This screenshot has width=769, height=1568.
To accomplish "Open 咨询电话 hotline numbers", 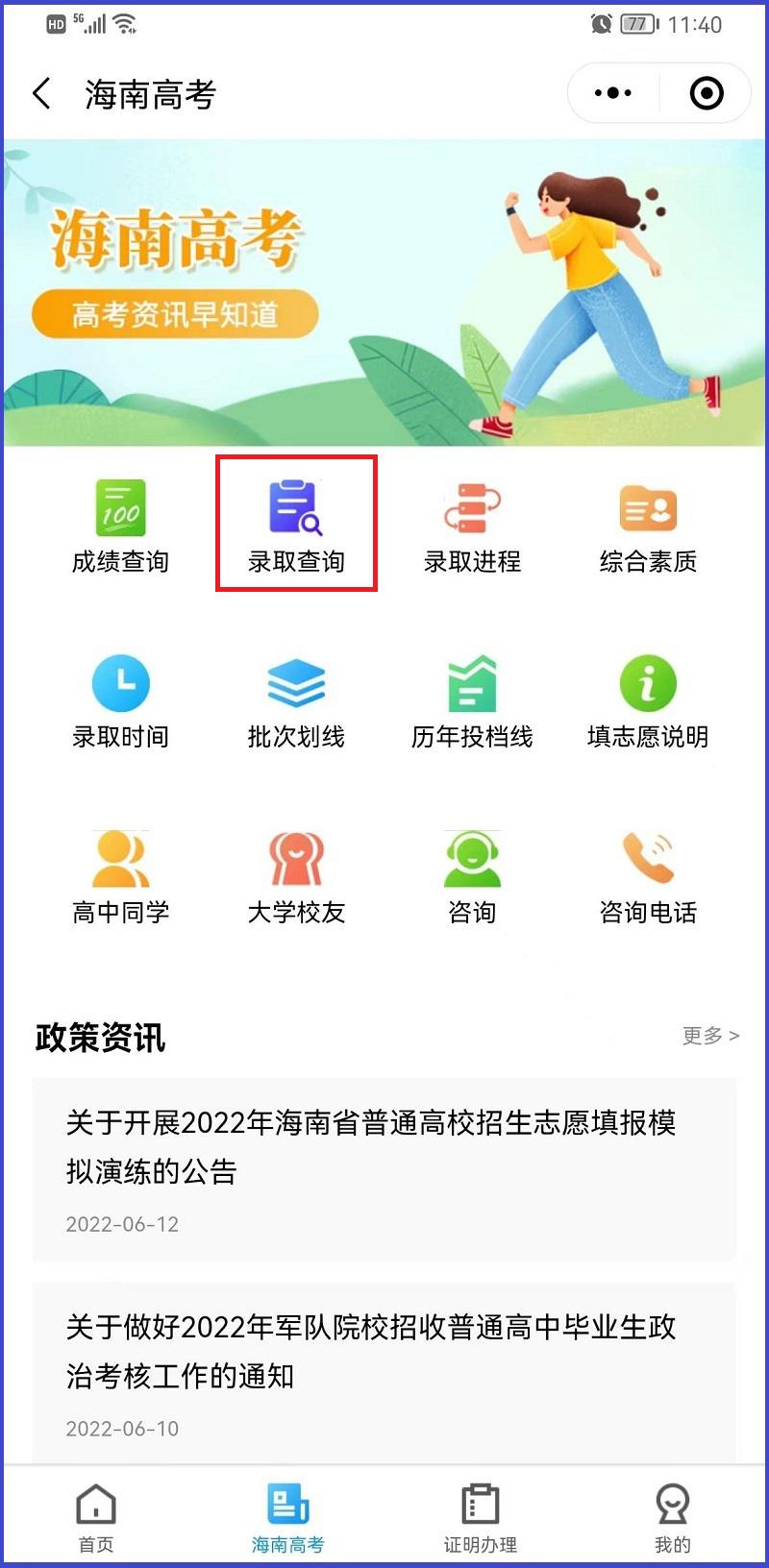I will click(648, 876).
